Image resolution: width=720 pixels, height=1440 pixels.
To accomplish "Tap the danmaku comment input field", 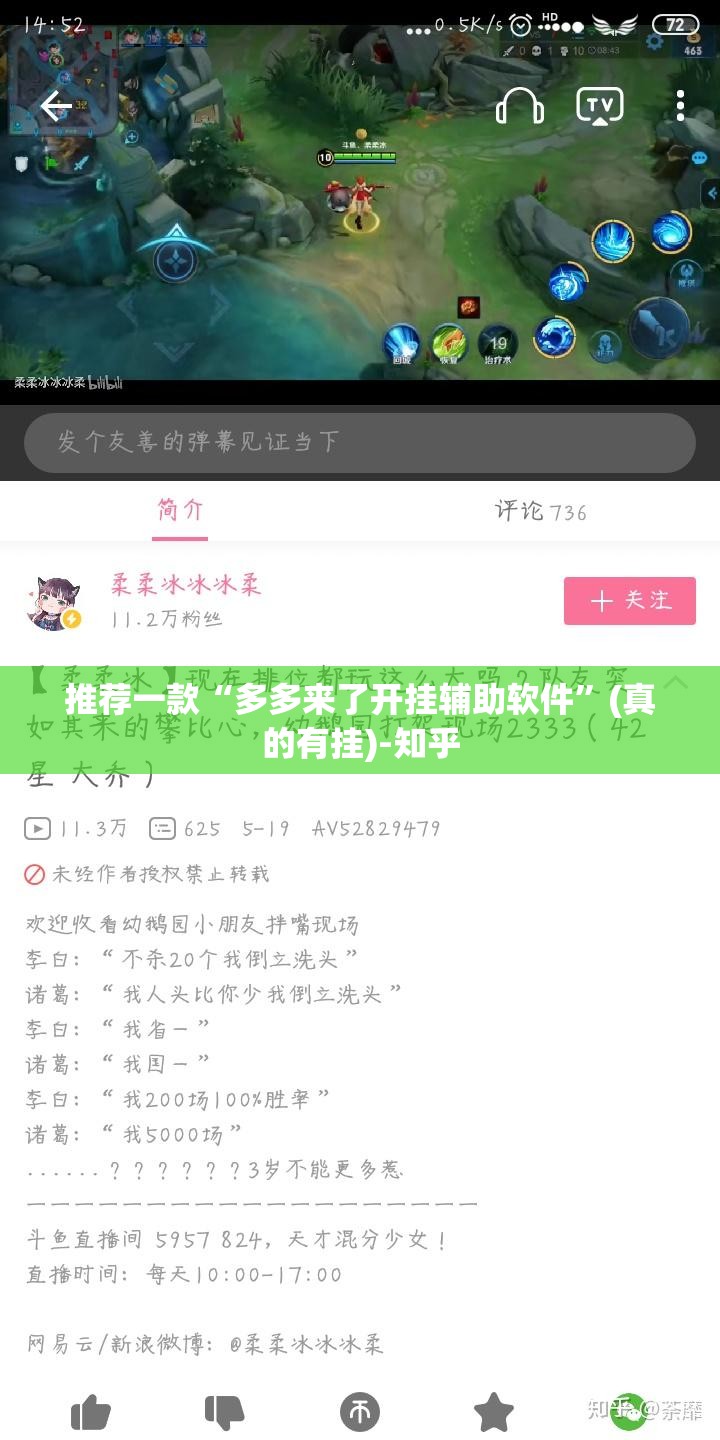I will click(x=359, y=442).
